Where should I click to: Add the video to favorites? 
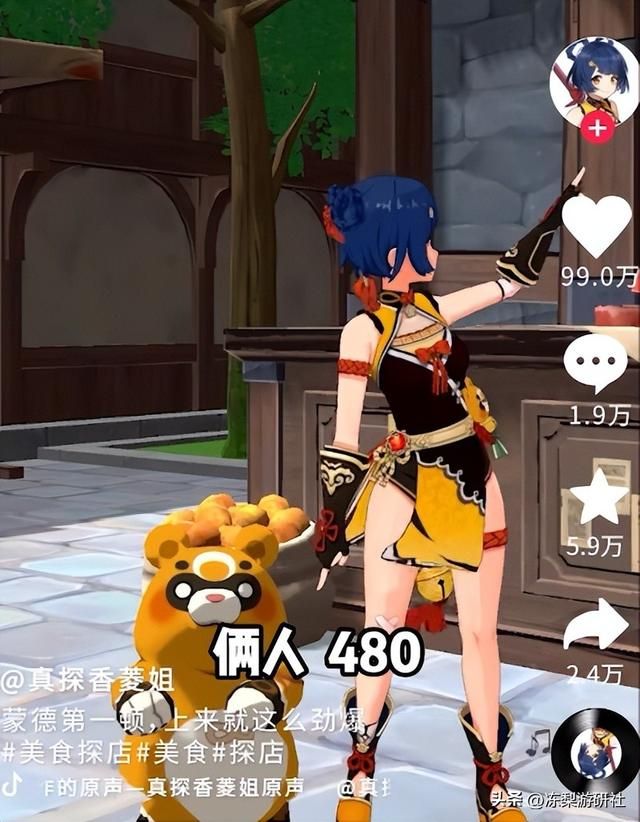coord(597,498)
